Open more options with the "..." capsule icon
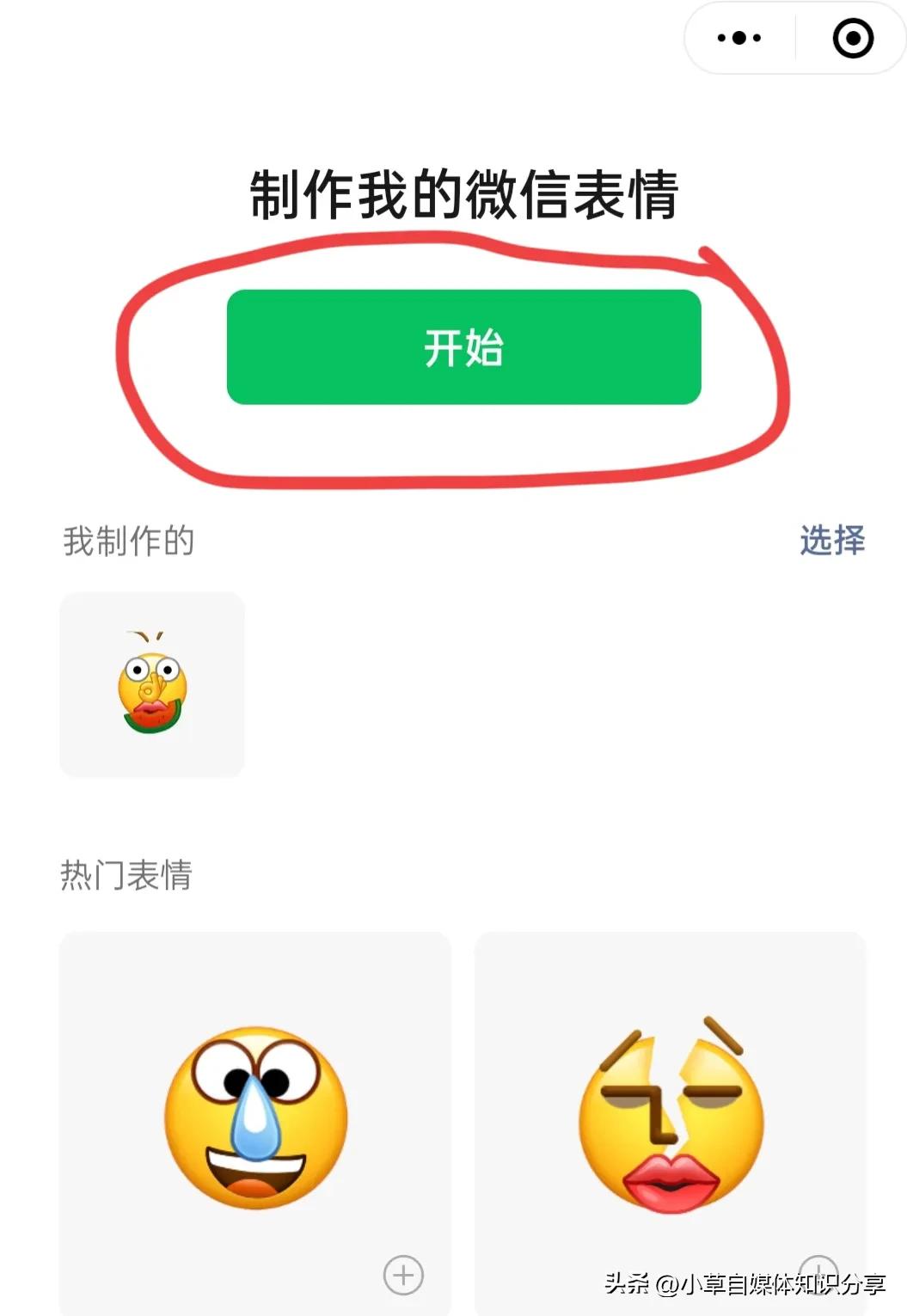This screenshot has width=907, height=1316. pos(740,38)
